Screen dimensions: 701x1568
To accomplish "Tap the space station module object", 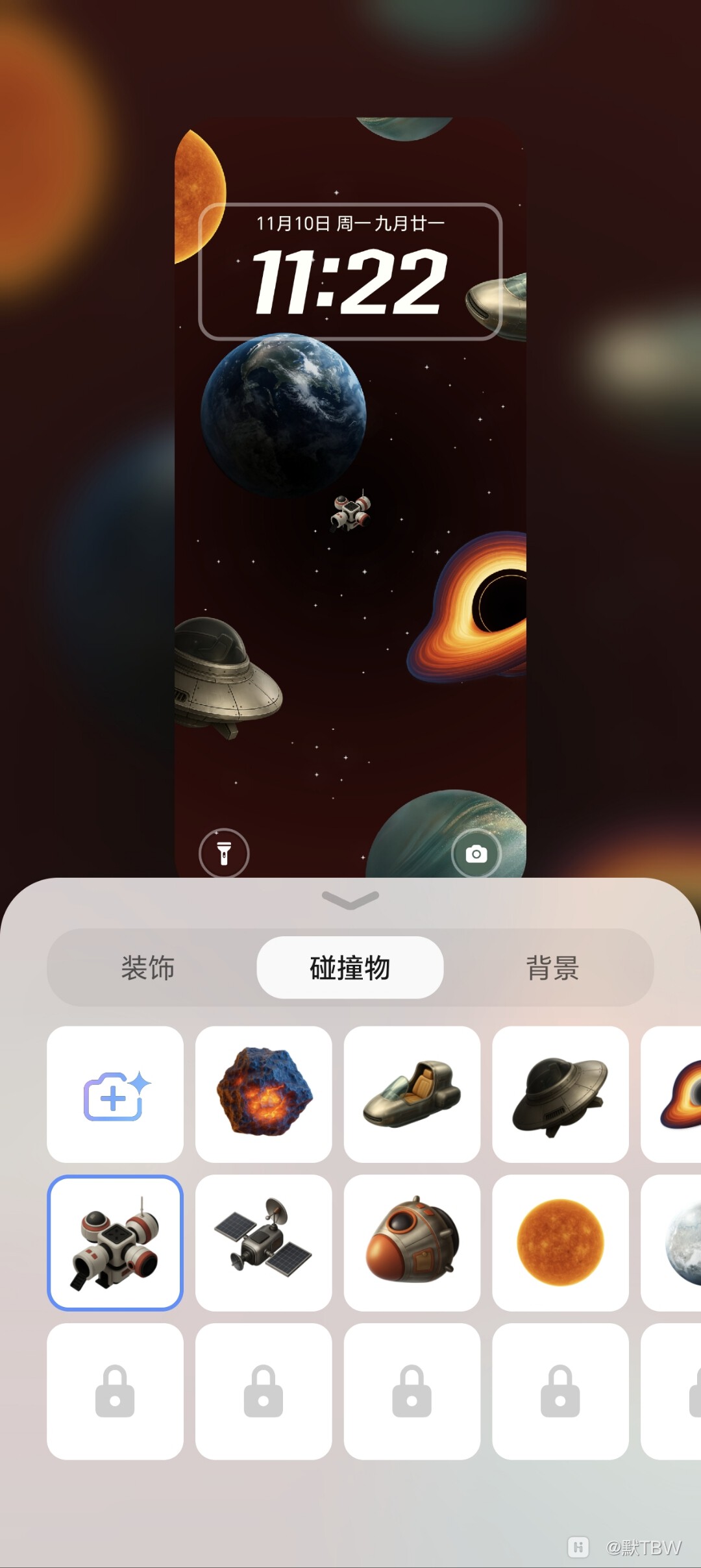I will [115, 1243].
